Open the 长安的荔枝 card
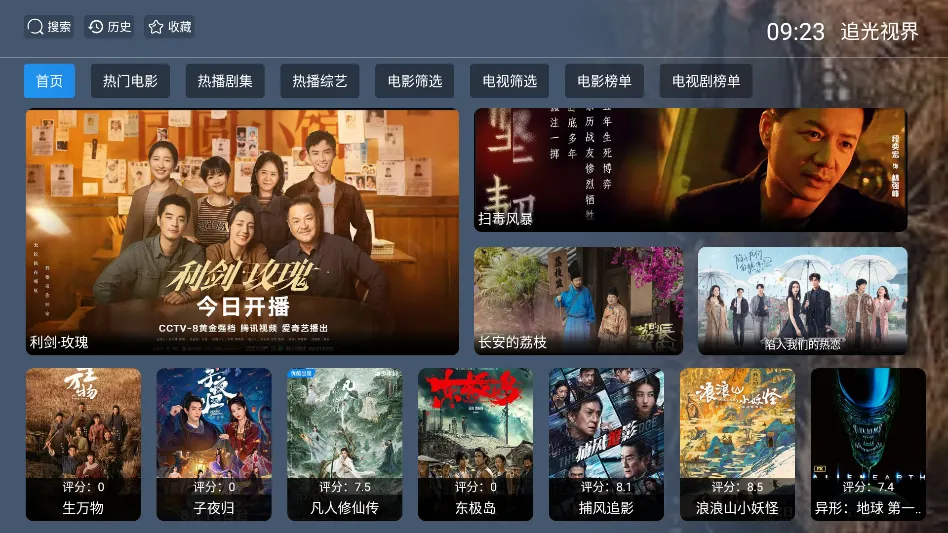 (578, 300)
